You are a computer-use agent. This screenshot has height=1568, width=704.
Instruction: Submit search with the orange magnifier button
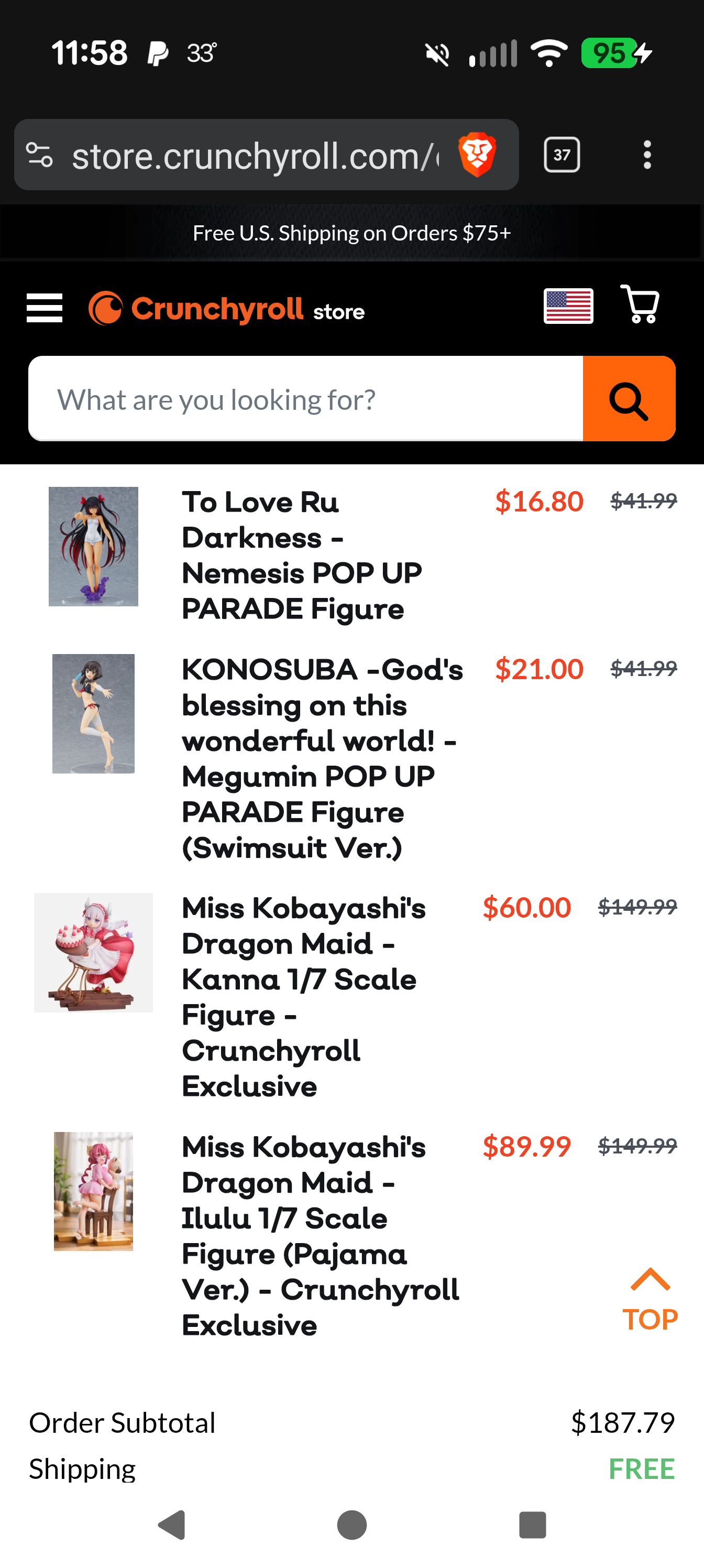tap(629, 399)
